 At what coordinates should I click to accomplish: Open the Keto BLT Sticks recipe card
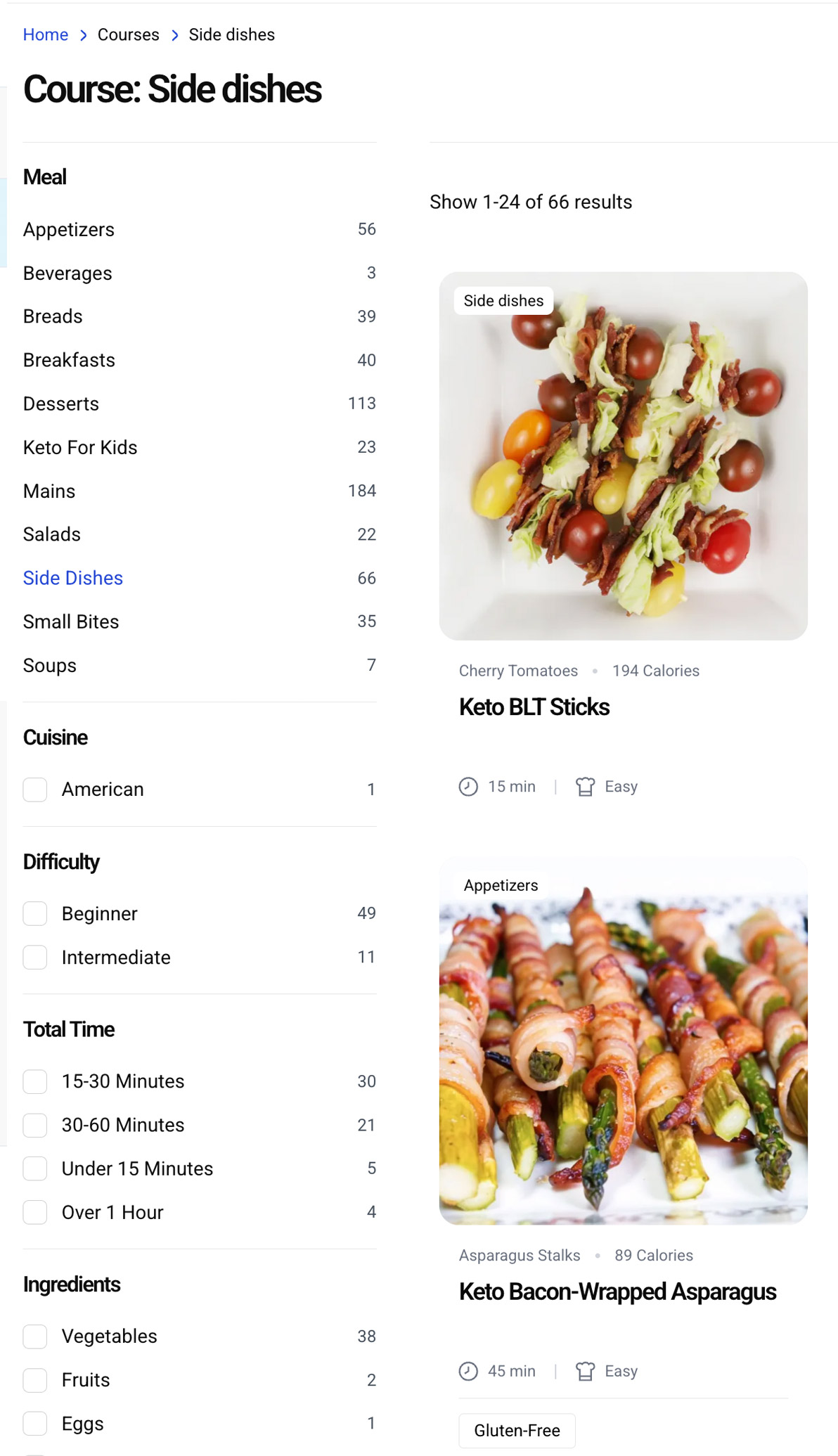click(534, 707)
